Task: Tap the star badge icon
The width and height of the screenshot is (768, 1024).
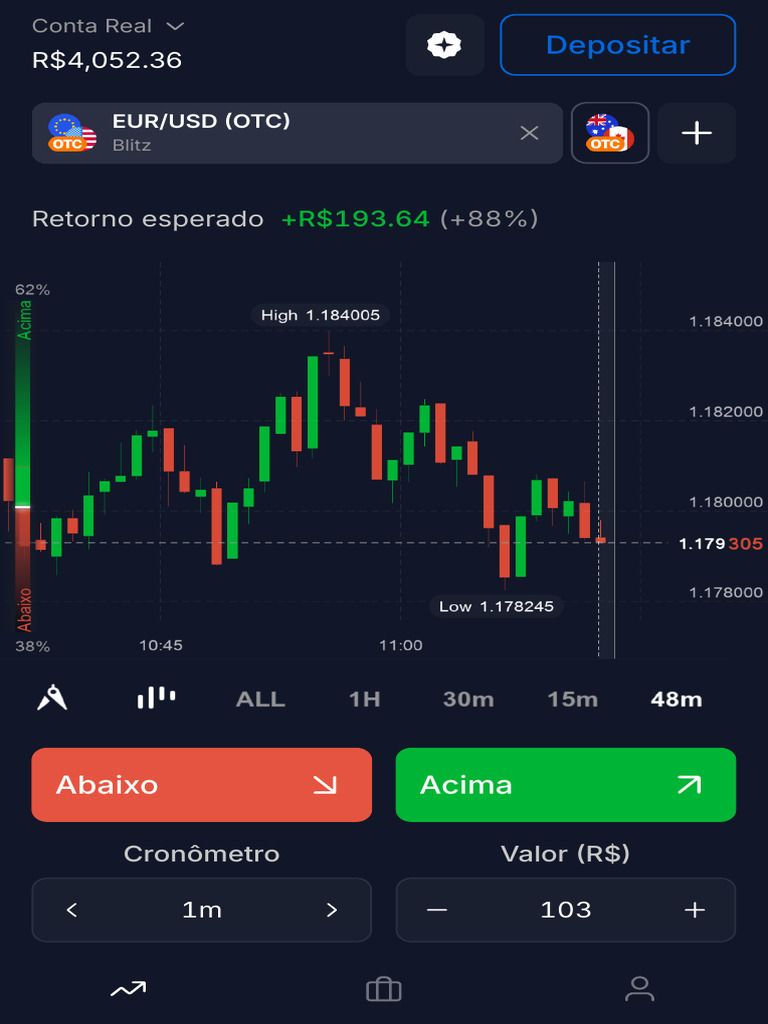Action: pyautogui.click(x=445, y=45)
